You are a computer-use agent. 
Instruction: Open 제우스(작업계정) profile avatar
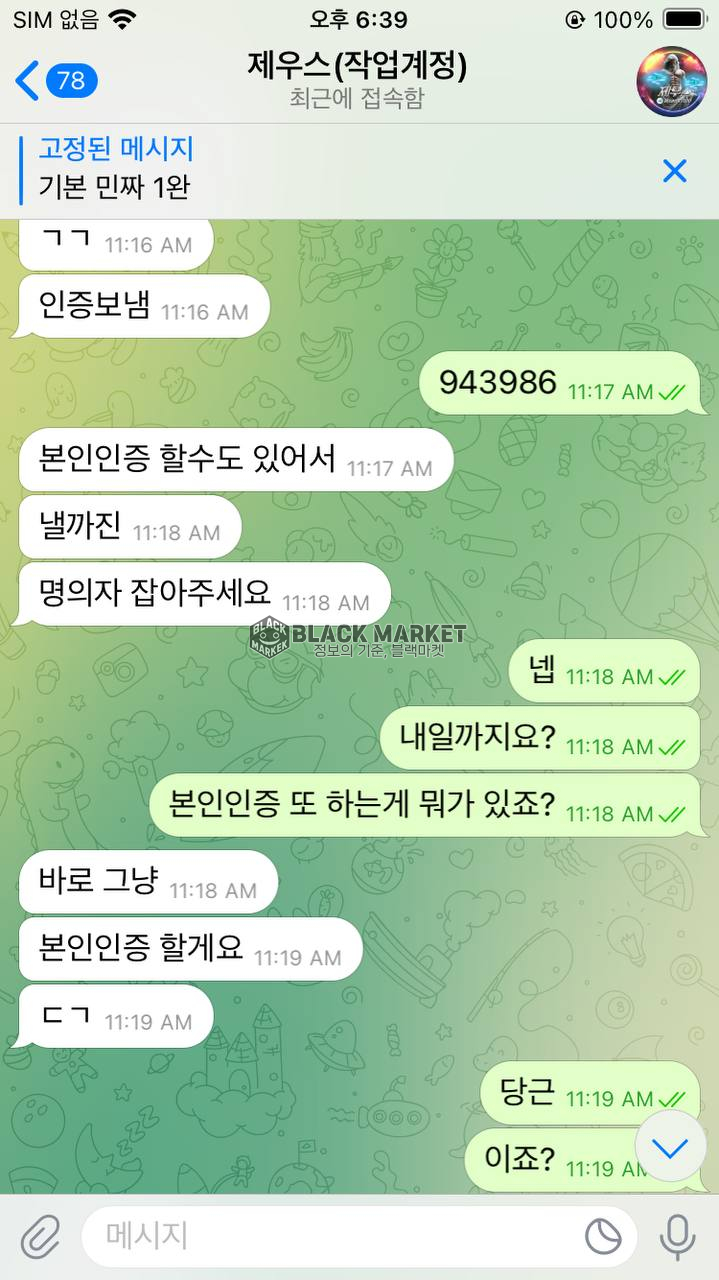(671, 81)
